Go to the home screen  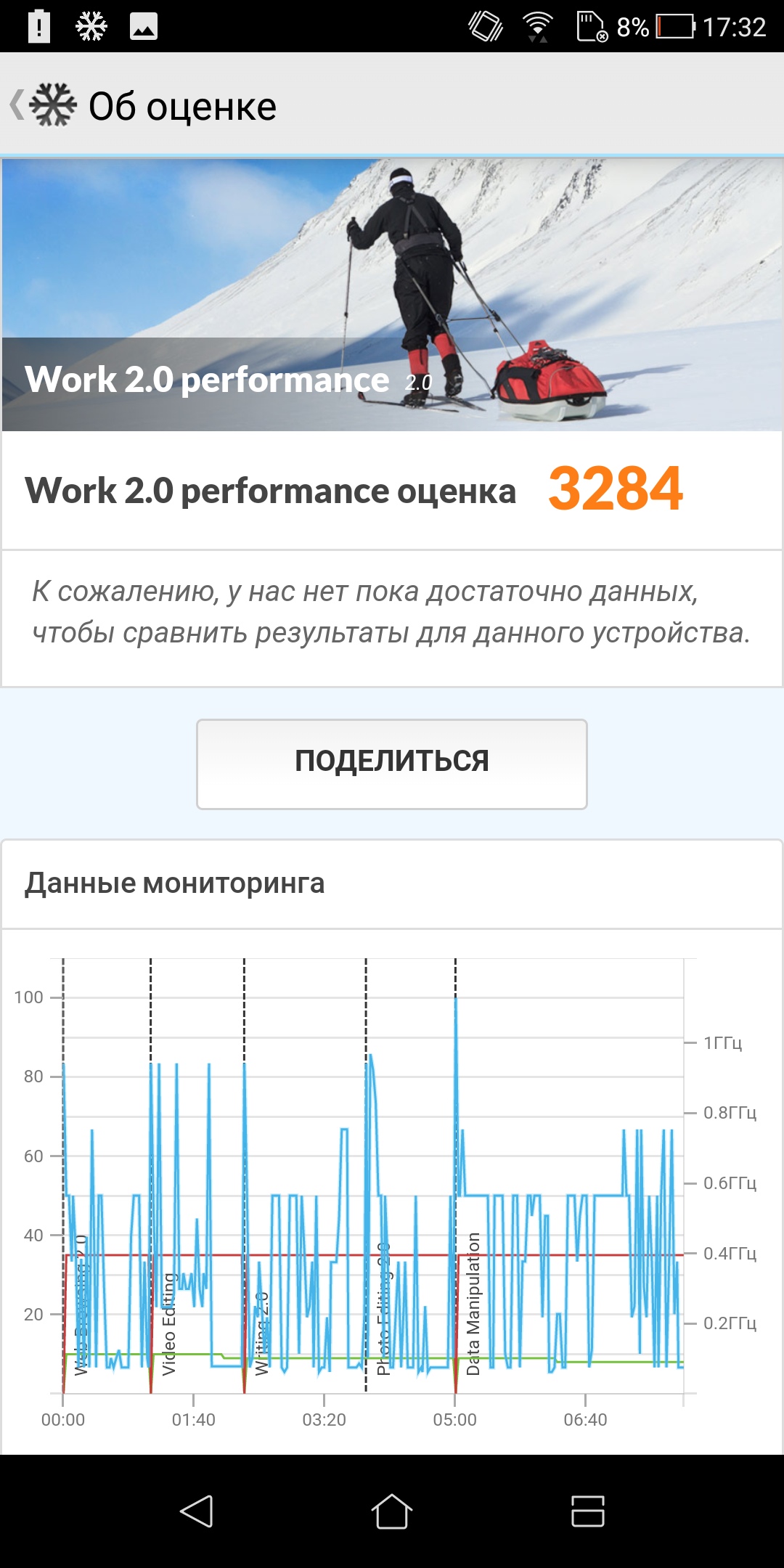392,1511
